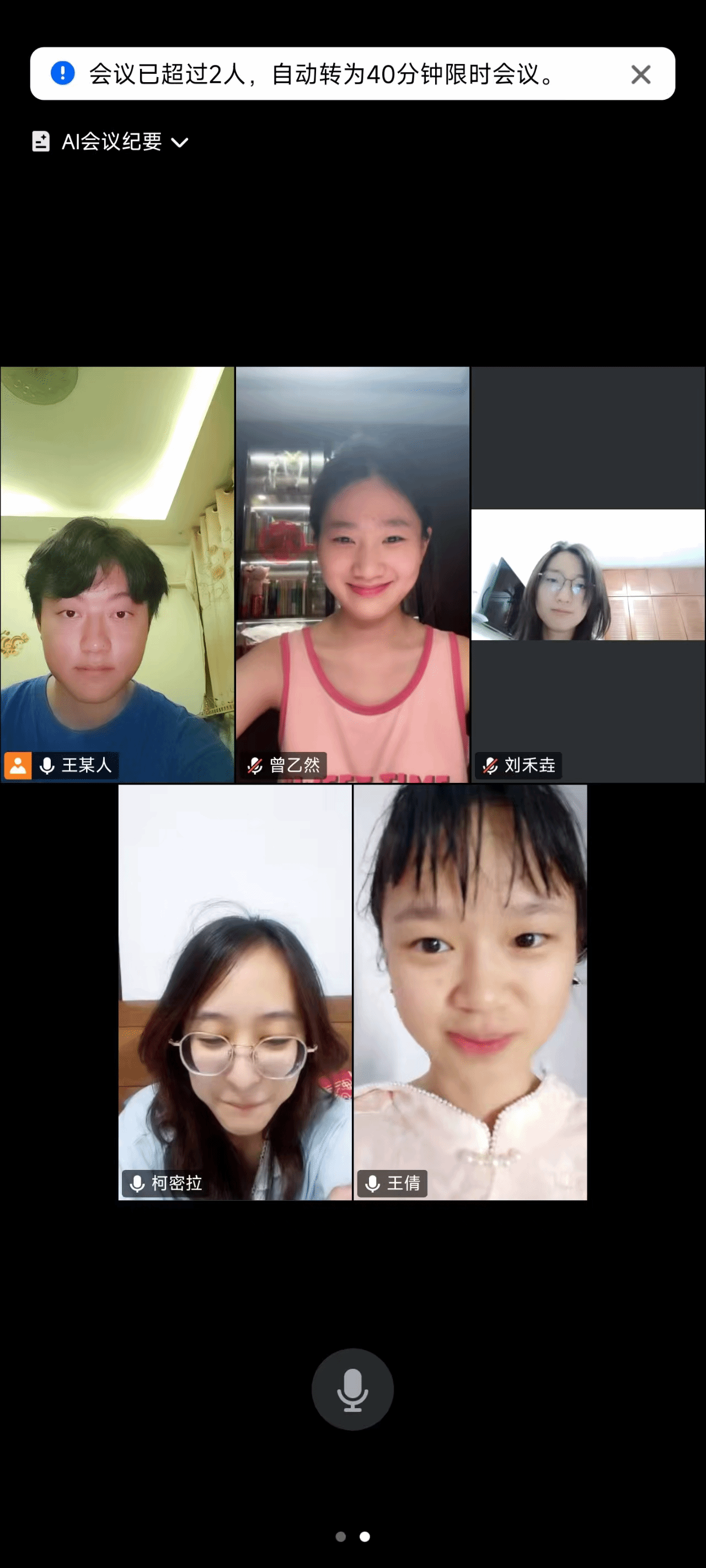The image size is (706, 1568).
Task: Select 曾乙然's video tile
Action: tap(352, 574)
